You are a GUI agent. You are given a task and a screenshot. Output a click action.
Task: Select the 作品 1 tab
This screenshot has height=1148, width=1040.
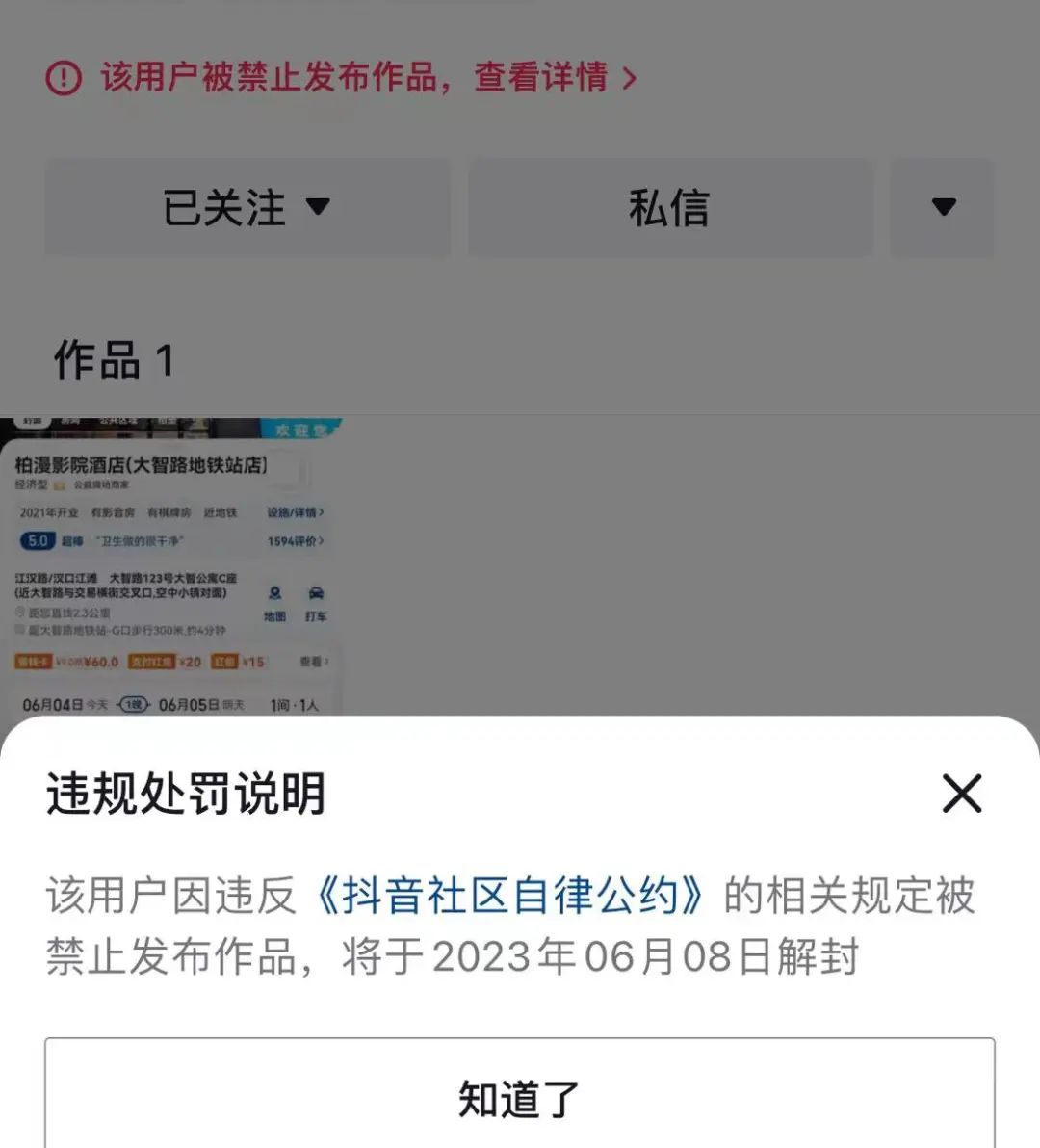(114, 361)
